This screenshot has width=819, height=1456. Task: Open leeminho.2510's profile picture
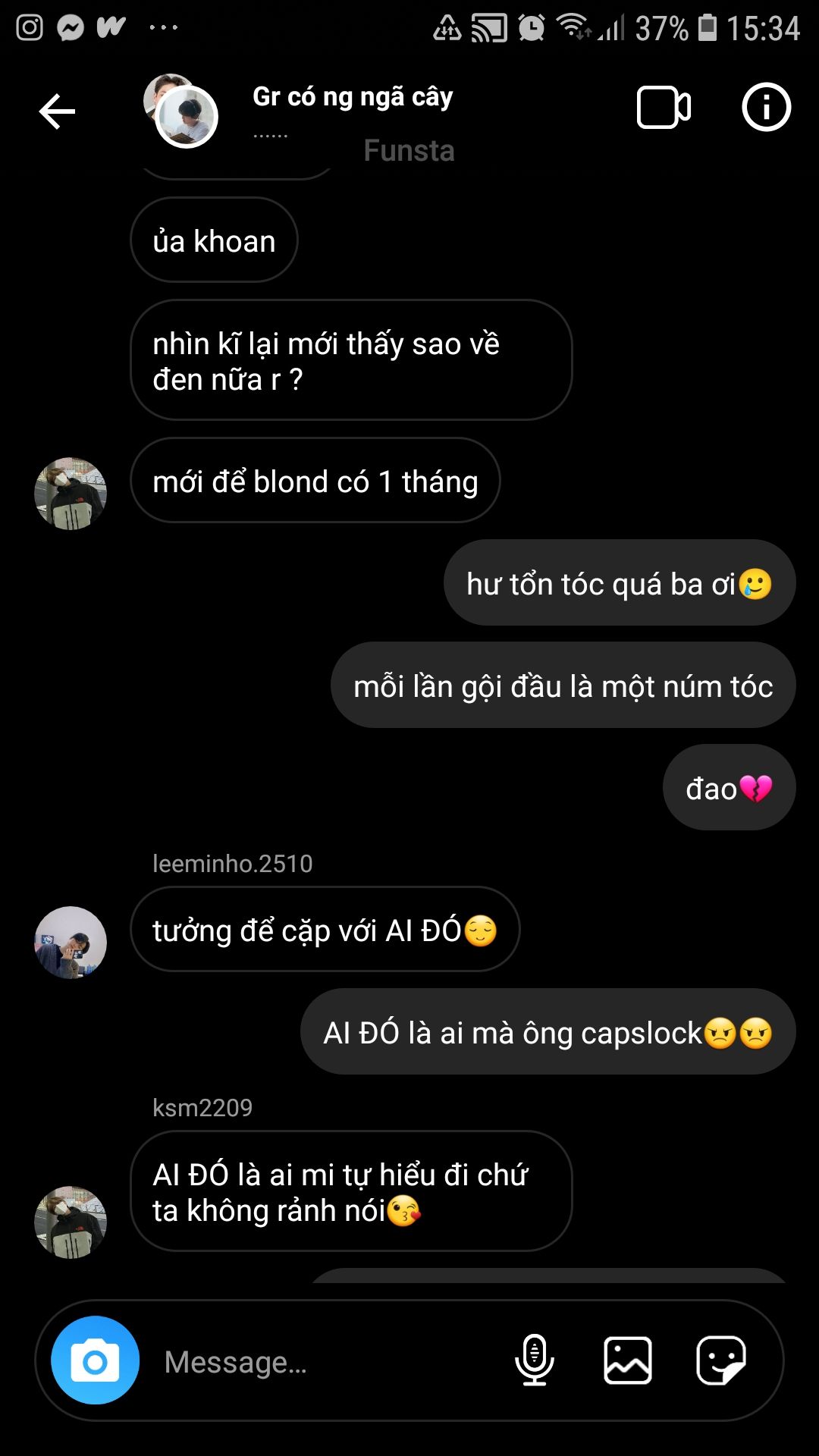(x=71, y=942)
